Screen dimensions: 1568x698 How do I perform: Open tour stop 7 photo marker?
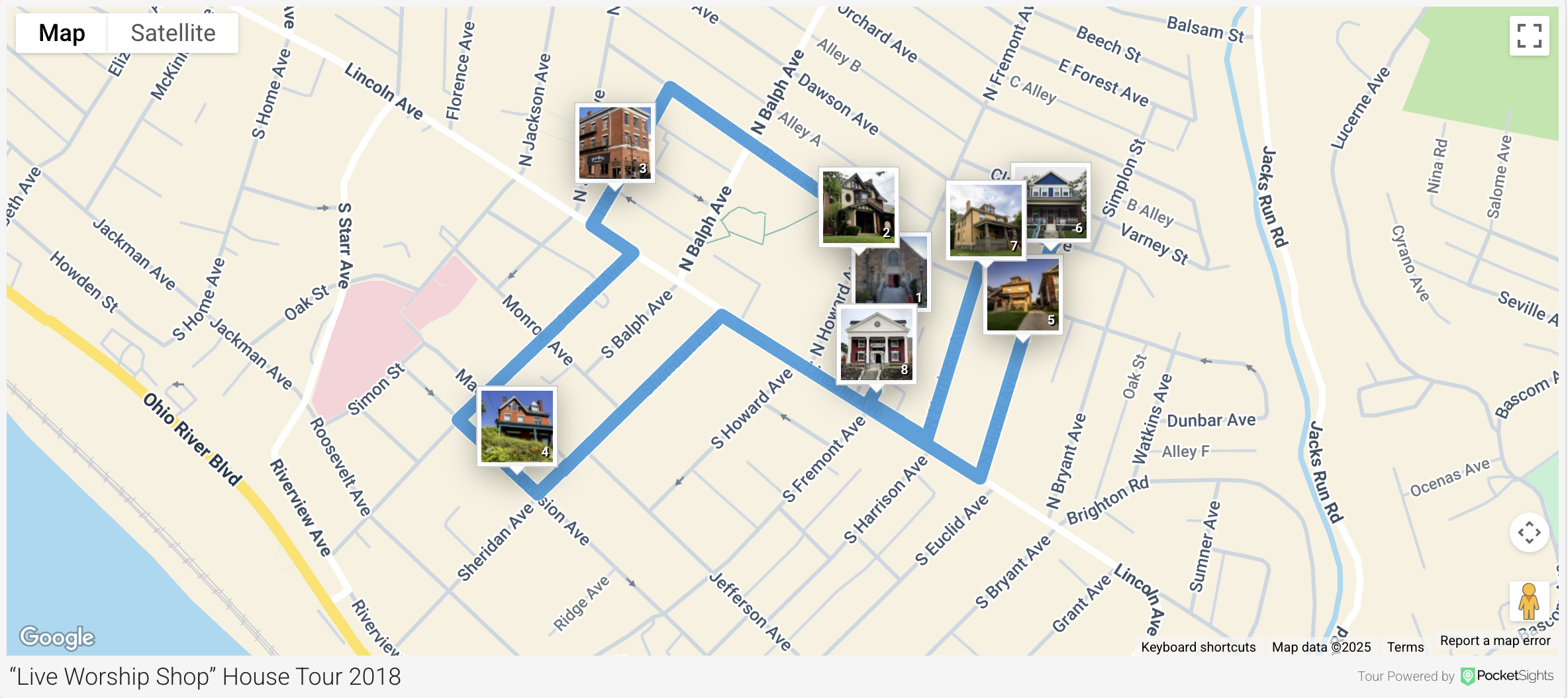985,220
